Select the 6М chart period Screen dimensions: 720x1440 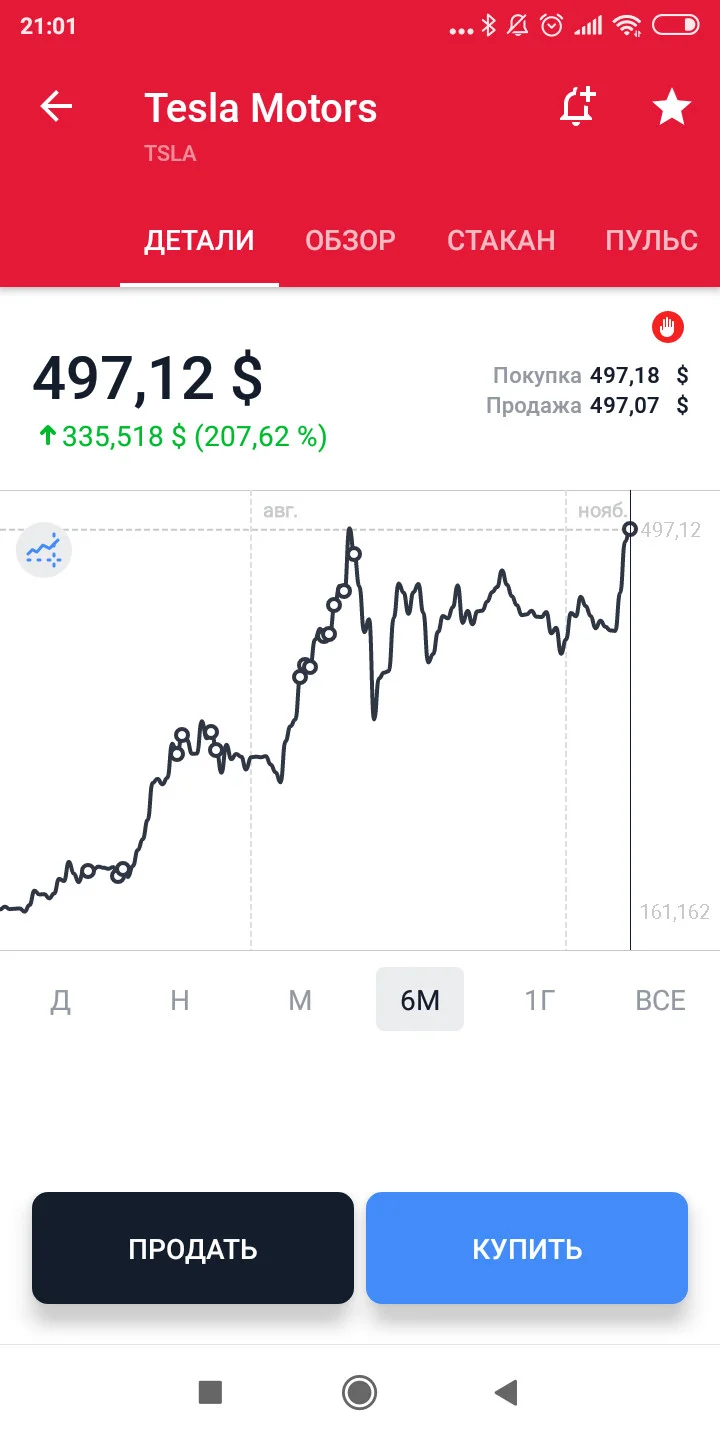(x=420, y=999)
